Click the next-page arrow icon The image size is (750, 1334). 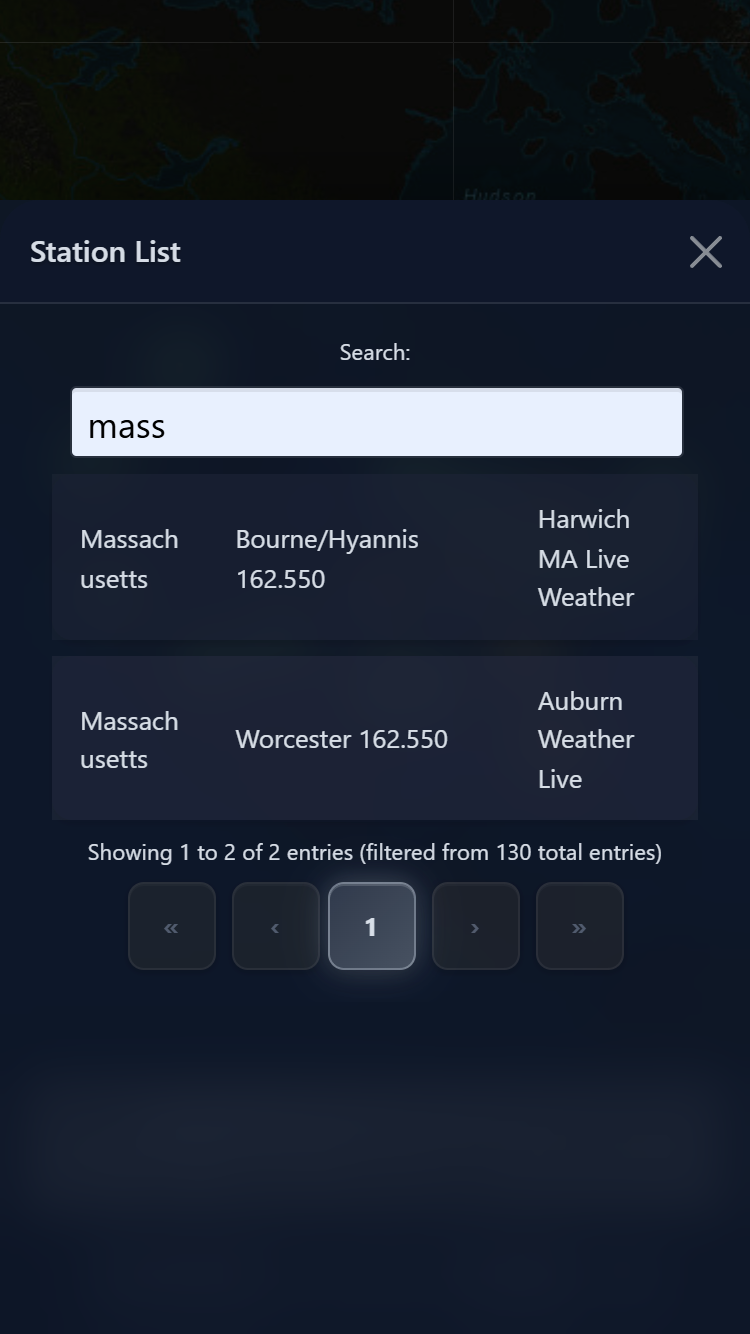(x=475, y=926)
